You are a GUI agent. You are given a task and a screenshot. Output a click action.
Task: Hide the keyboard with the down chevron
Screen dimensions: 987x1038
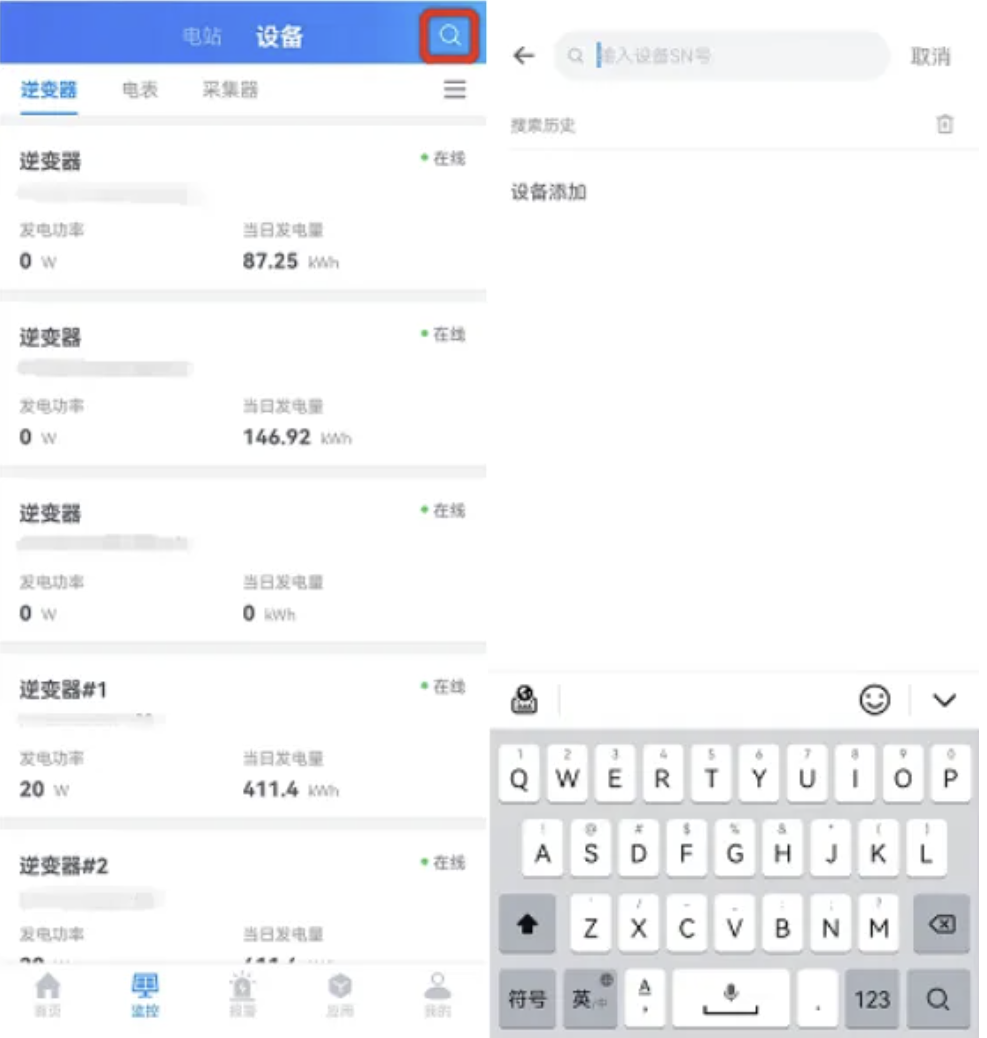click(944, 700)
